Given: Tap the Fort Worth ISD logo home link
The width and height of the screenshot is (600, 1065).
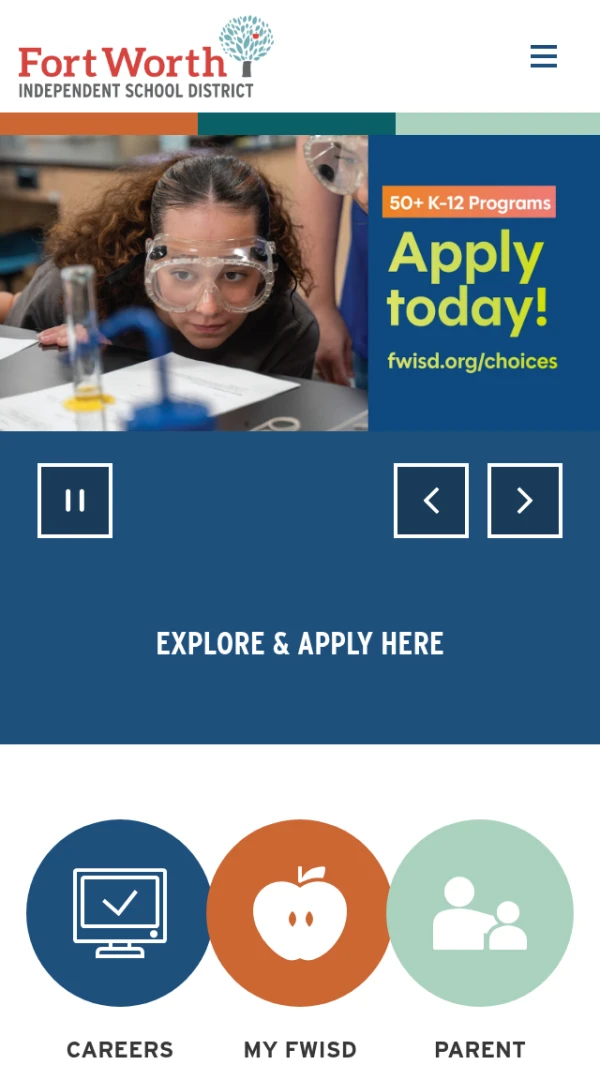Looking at the screenshot, I should [x=145, y=58].
